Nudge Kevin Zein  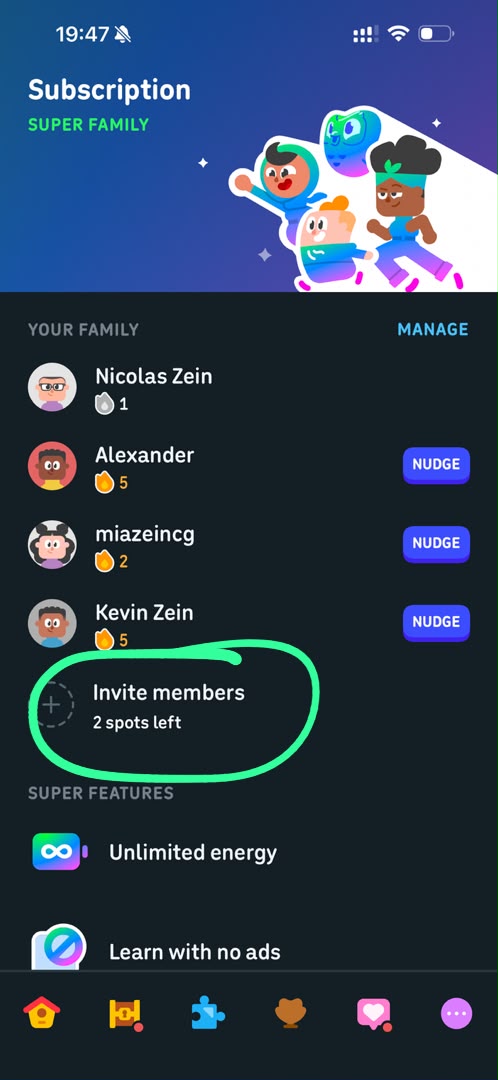point(436,622)
